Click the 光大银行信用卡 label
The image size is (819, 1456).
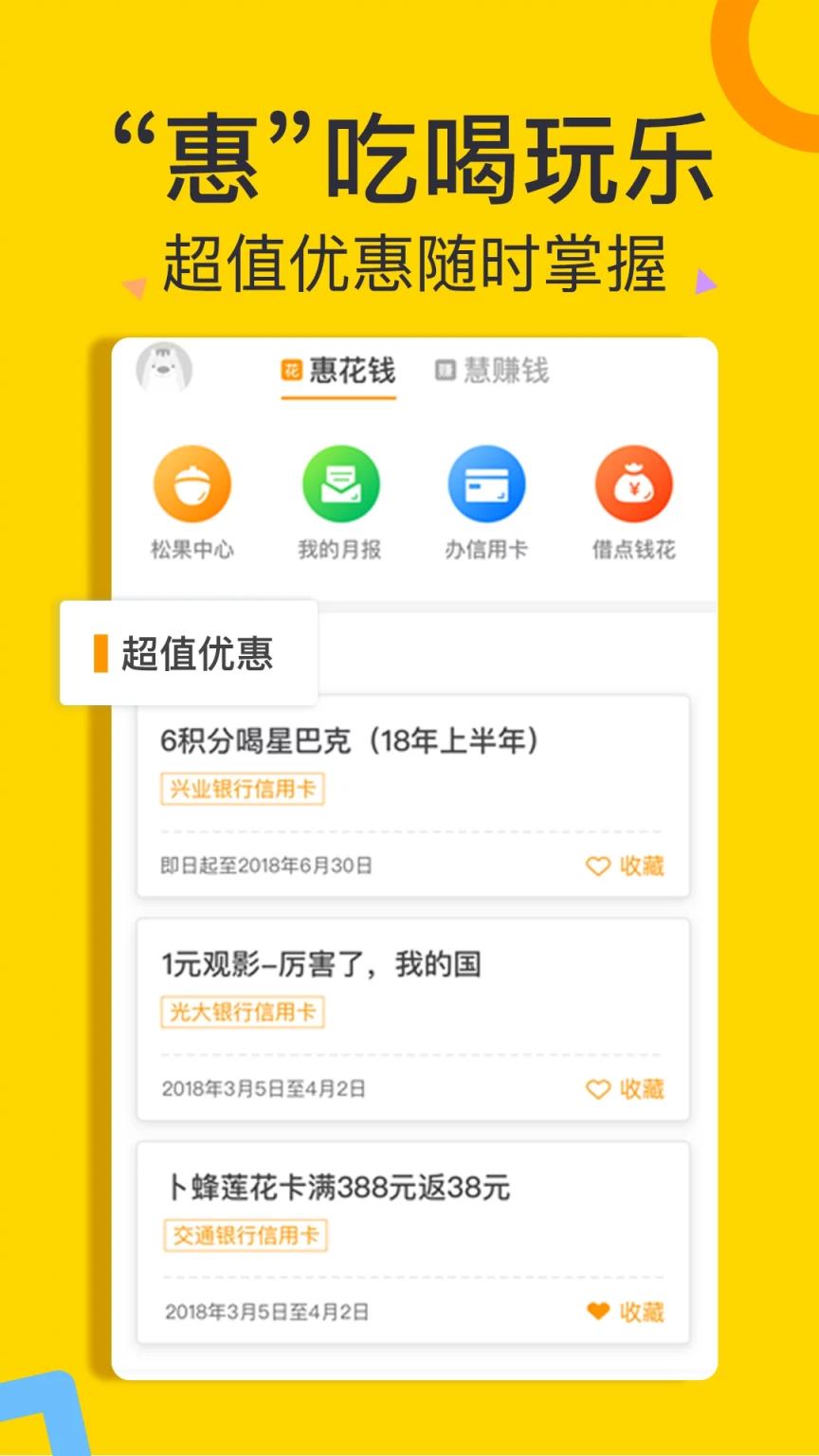[243, 1012]
